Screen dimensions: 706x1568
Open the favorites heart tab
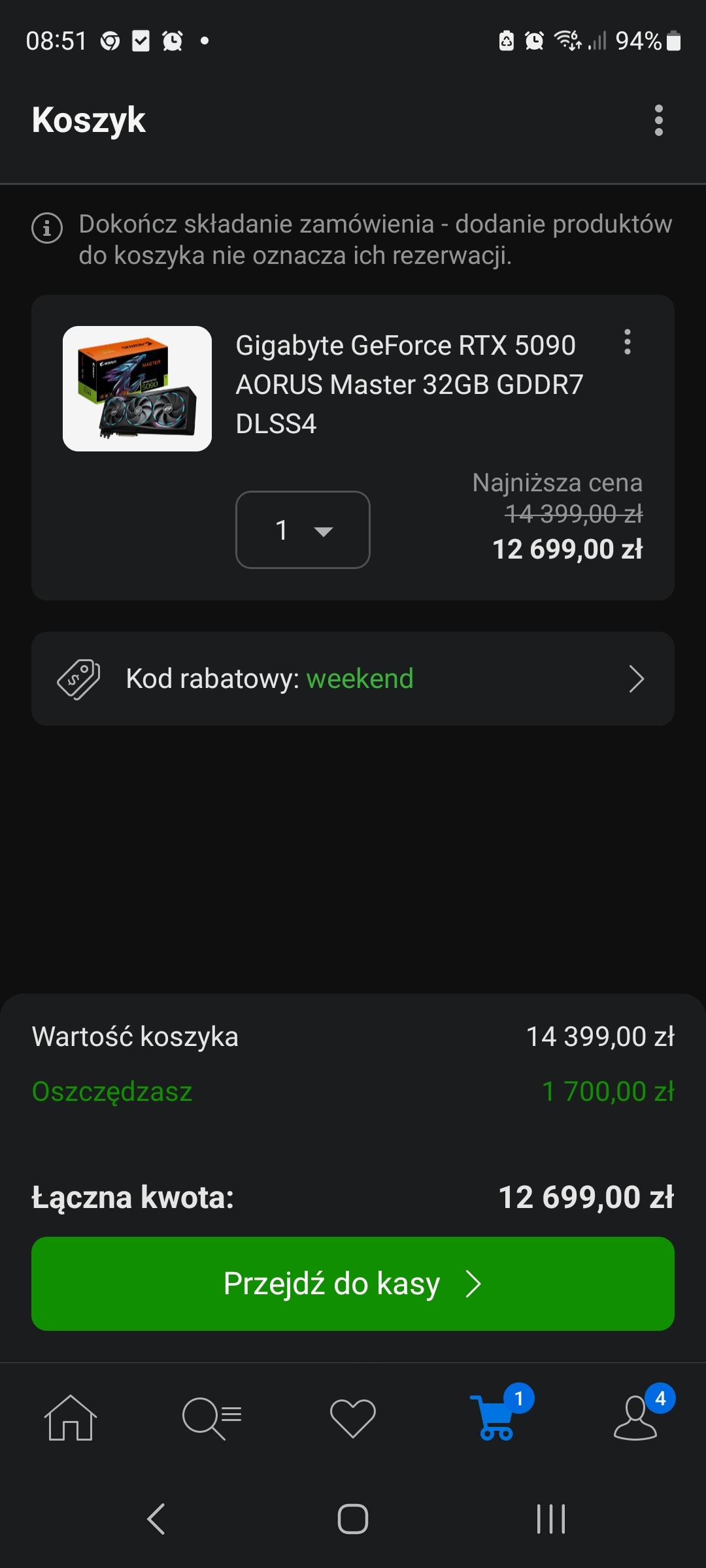pos(353,1418)
